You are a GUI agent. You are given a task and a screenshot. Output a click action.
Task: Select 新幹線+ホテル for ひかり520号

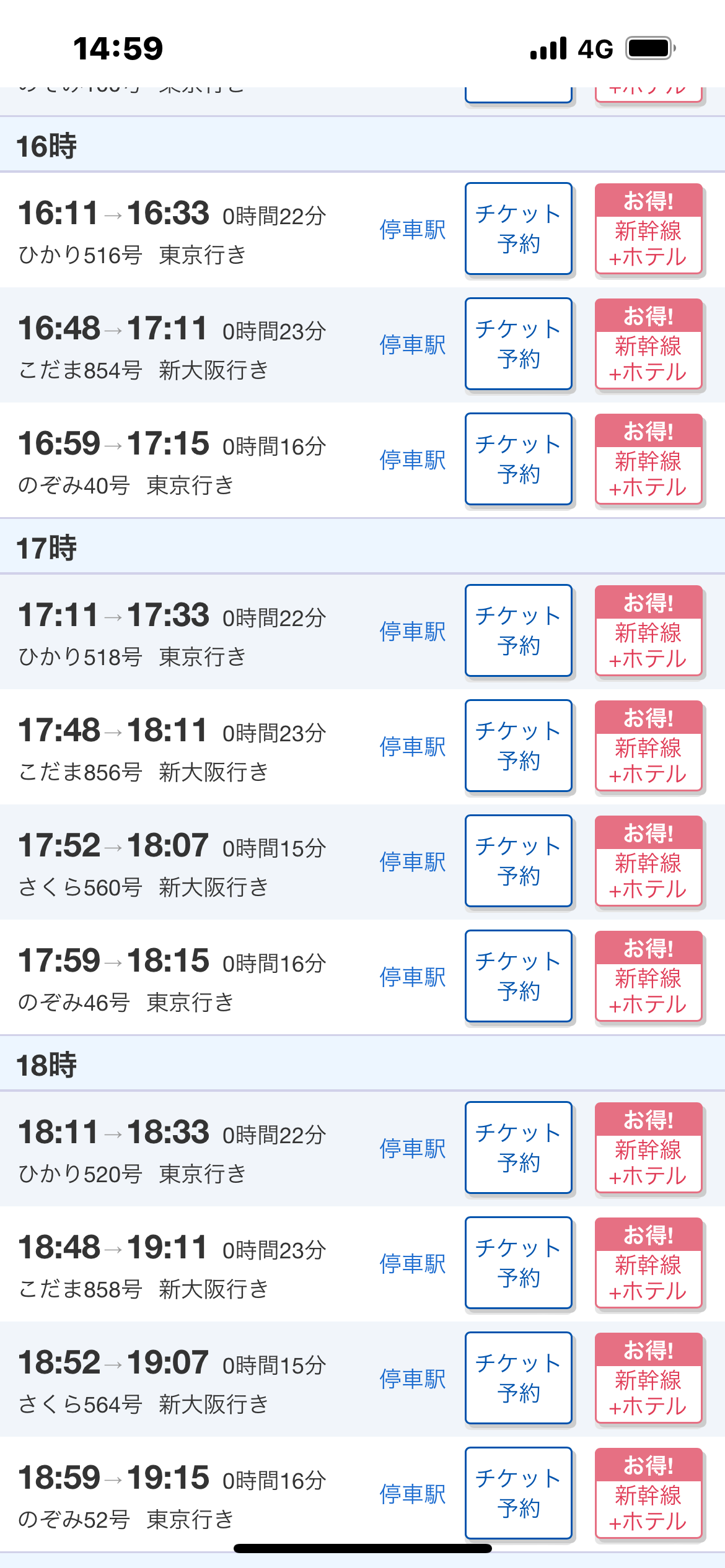tap(648, 1148)
